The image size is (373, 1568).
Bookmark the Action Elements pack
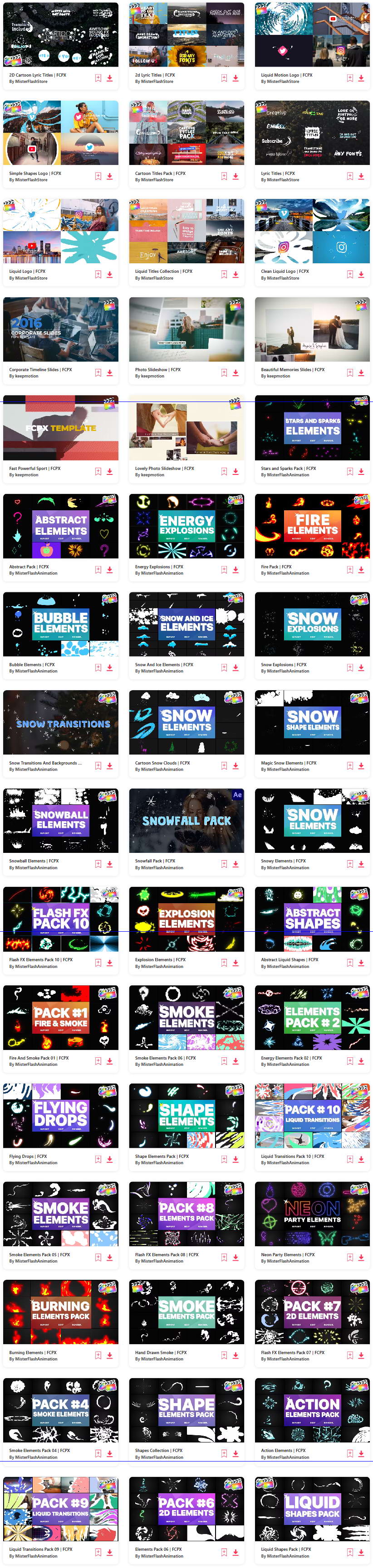point(350,1453)
